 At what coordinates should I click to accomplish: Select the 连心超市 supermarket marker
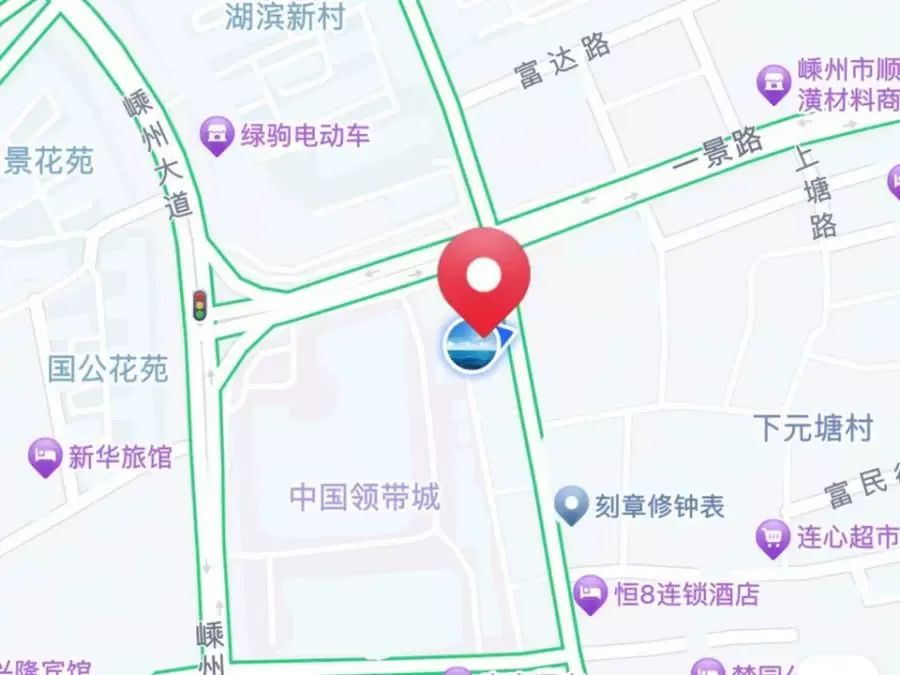tap(773, 538)
